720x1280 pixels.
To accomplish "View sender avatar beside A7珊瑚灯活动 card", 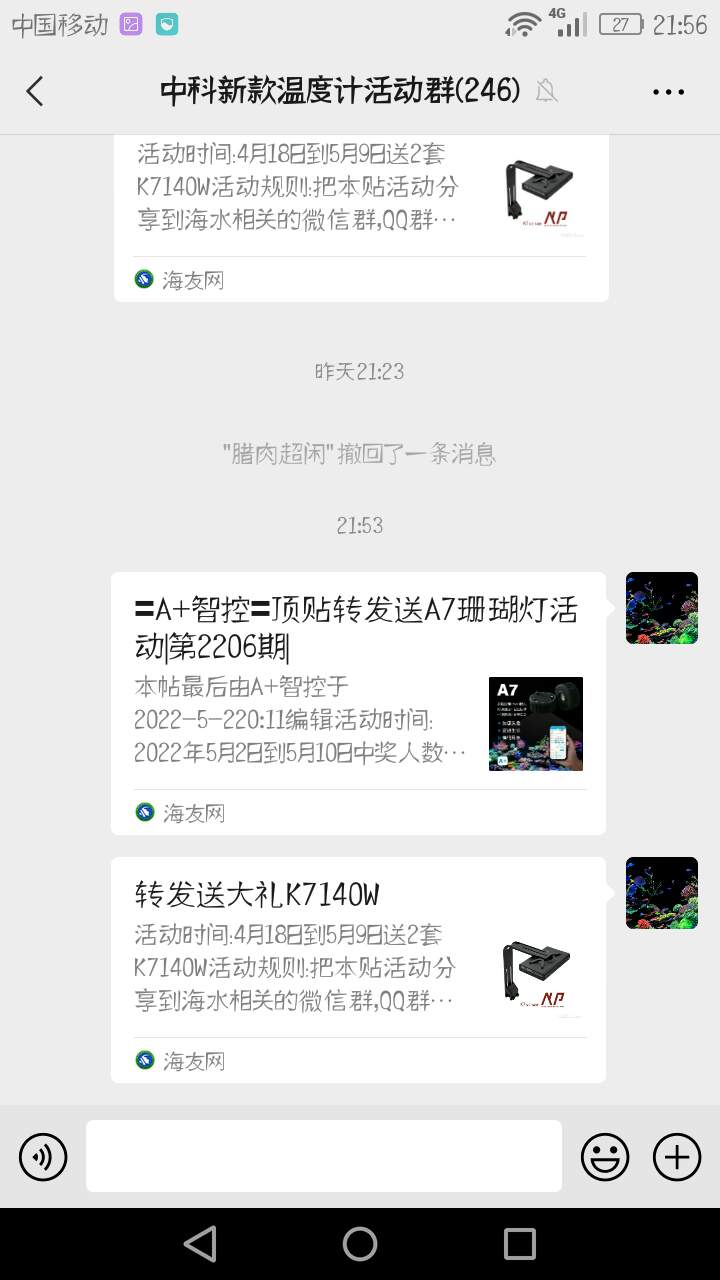I will (662, 608).
